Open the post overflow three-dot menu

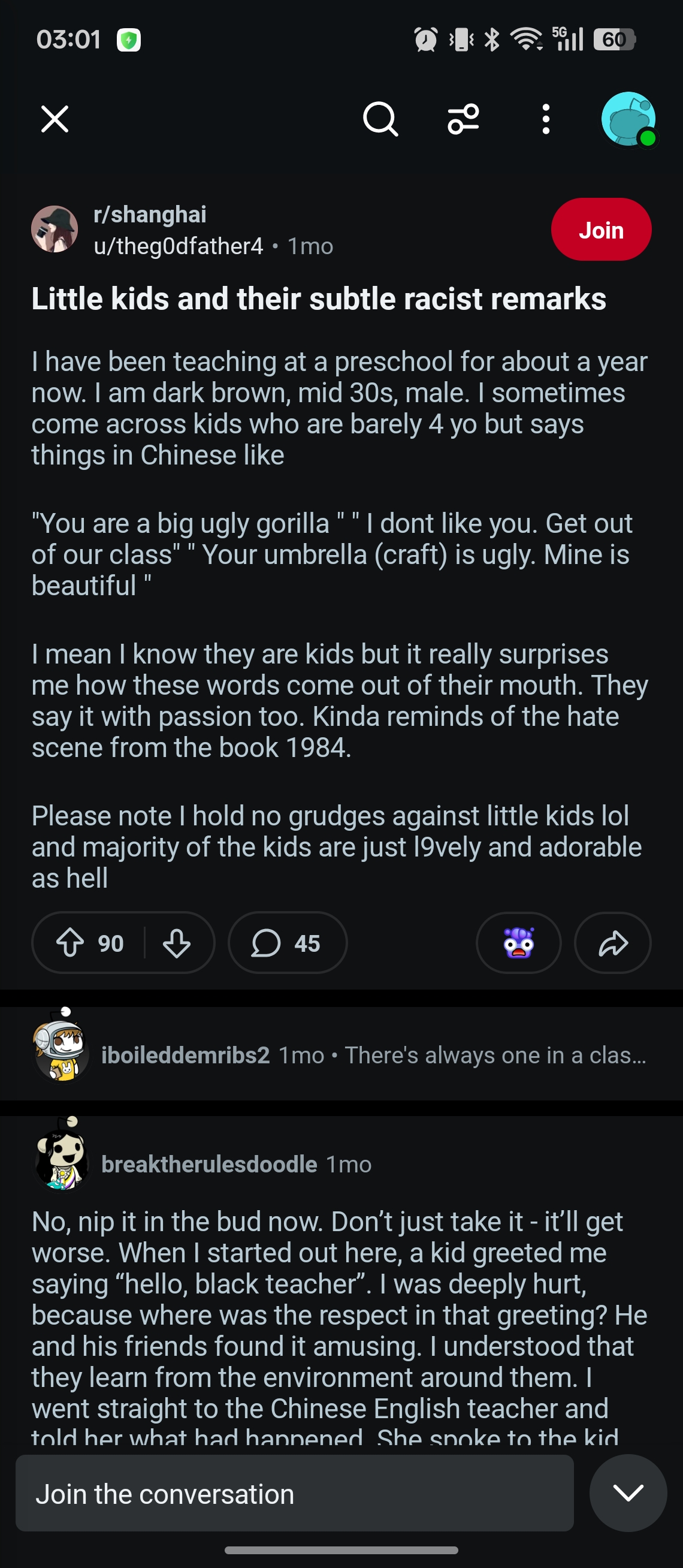click(x=546, y=119)
